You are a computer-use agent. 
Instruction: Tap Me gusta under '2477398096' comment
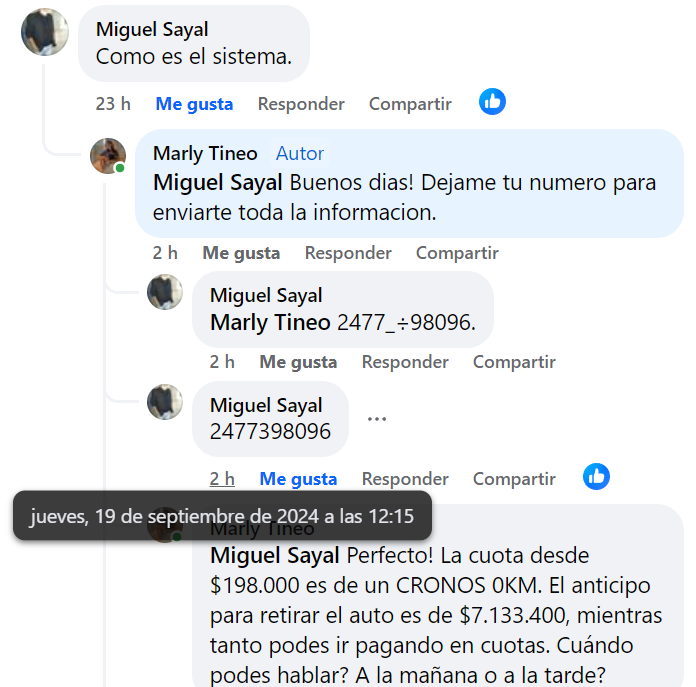click(x=298, y=479)
